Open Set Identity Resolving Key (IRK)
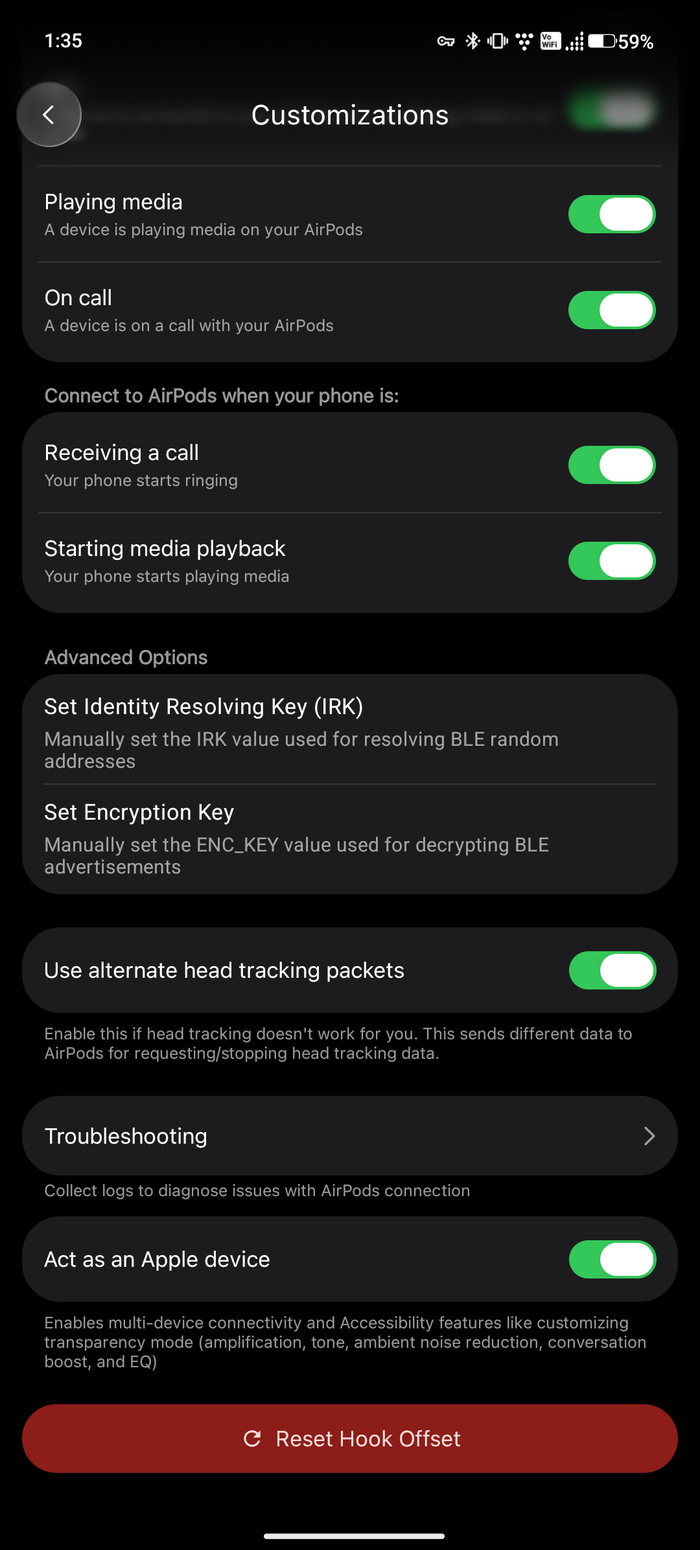 [349, 732]
